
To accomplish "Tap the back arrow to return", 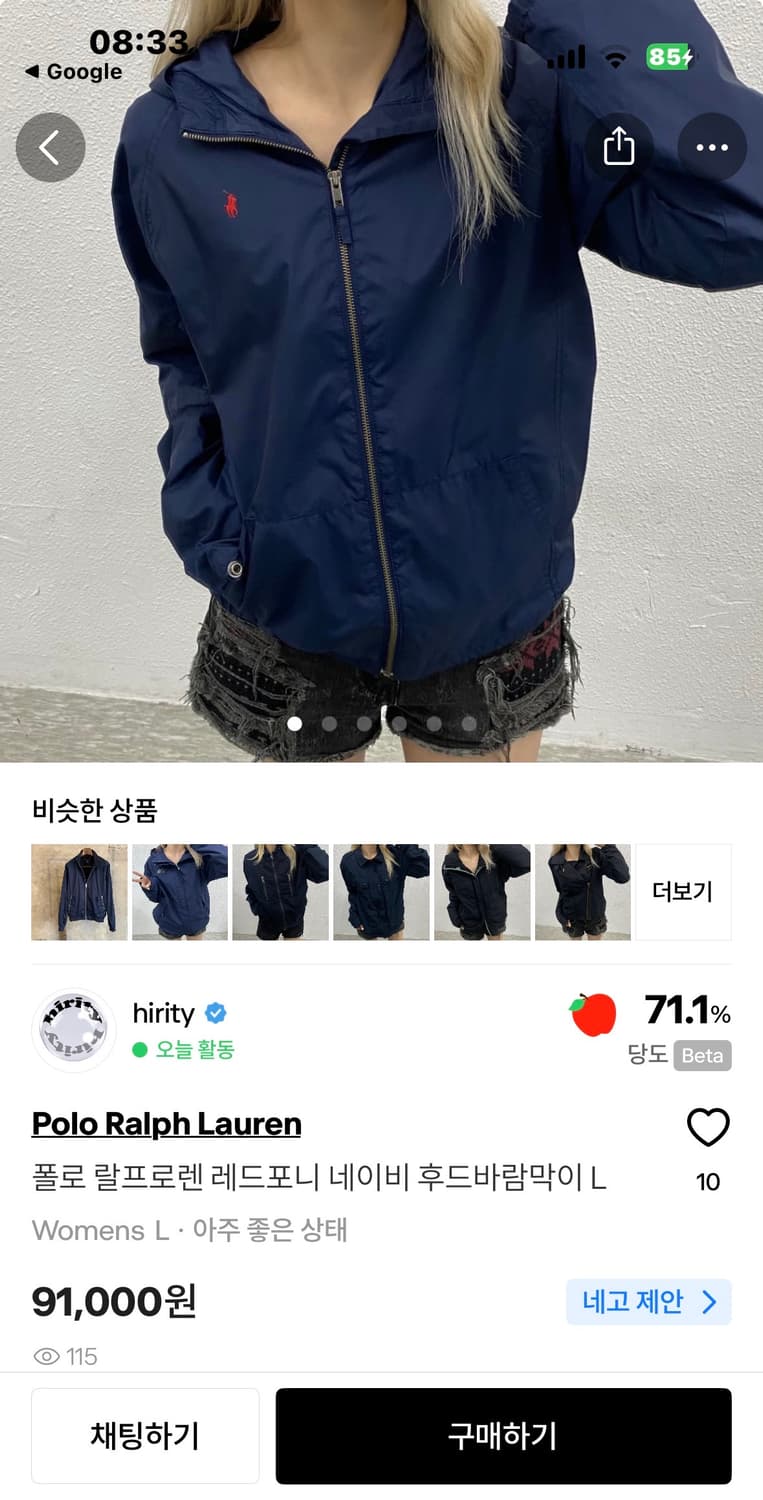I will click(x=50, y=147).
